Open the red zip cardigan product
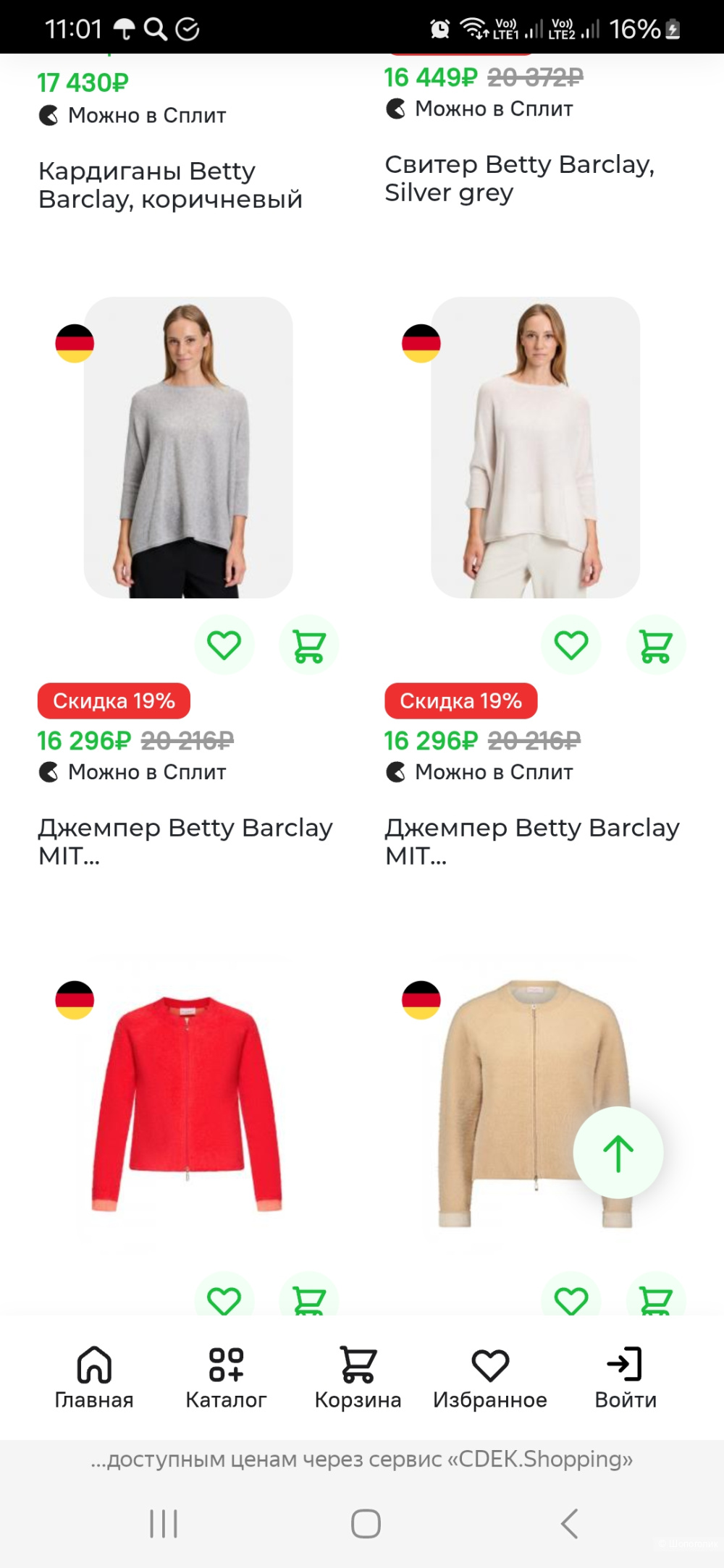Screen dimensions: 724x1568 [x=187, y=1103]
